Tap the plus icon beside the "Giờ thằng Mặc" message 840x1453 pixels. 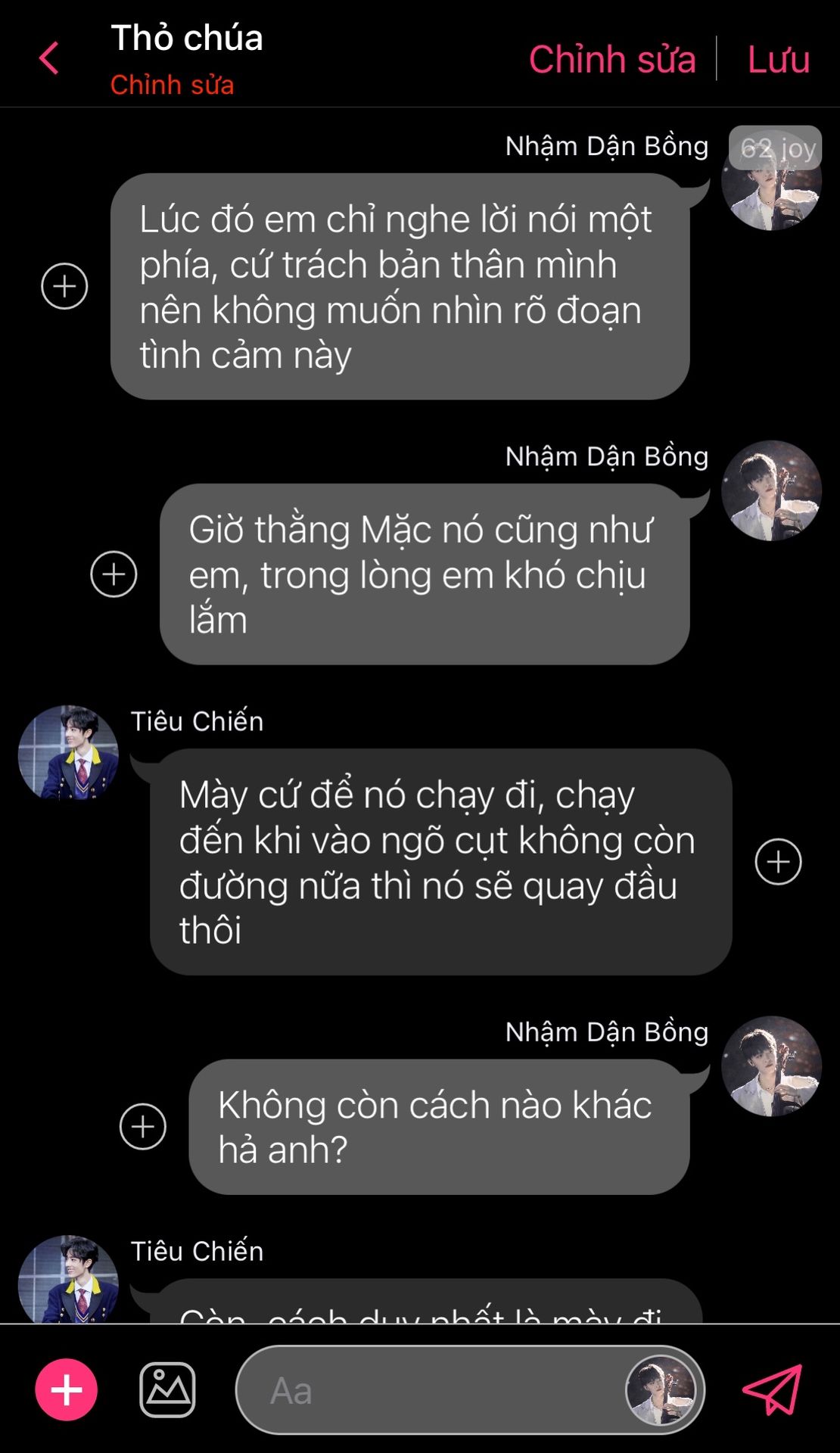[x=114, y=574]
